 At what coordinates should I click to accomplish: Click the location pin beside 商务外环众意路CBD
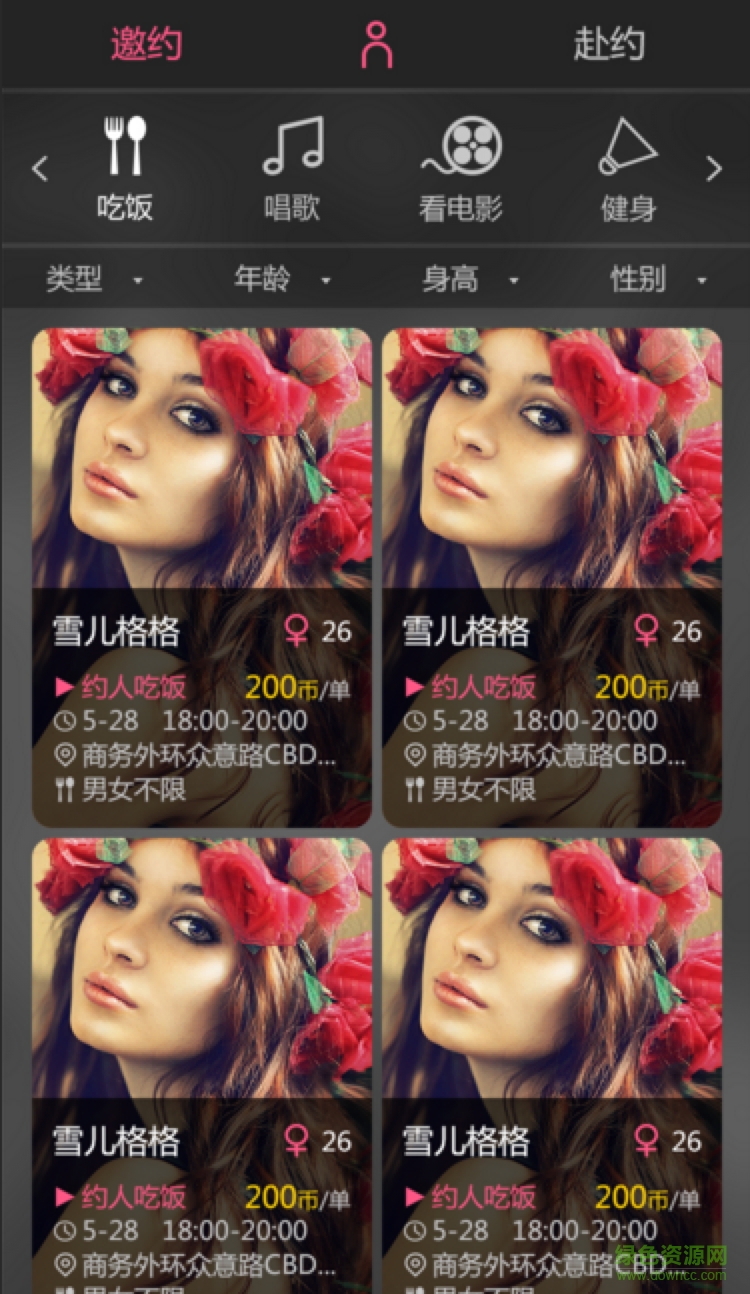63,755
